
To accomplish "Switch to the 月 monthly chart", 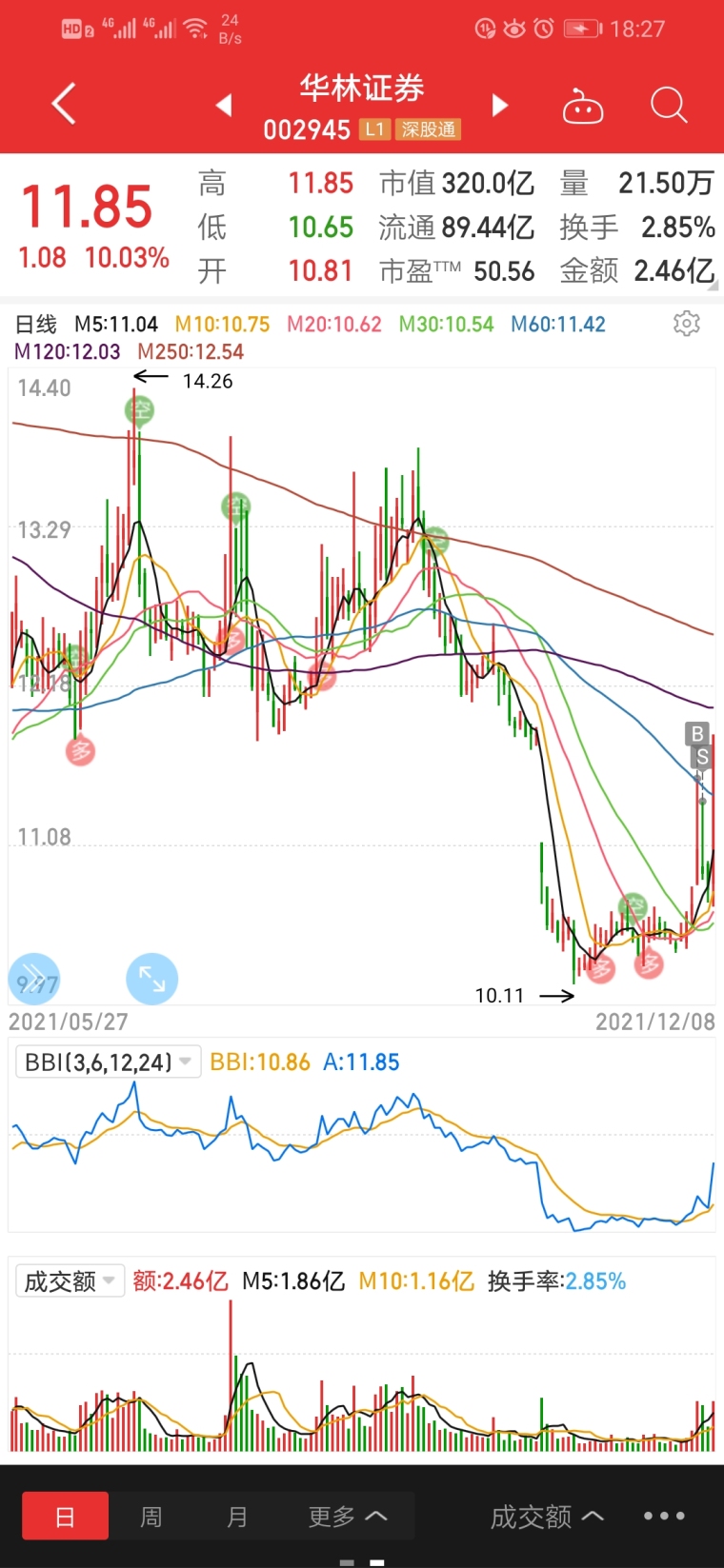I will point(237,1516).
